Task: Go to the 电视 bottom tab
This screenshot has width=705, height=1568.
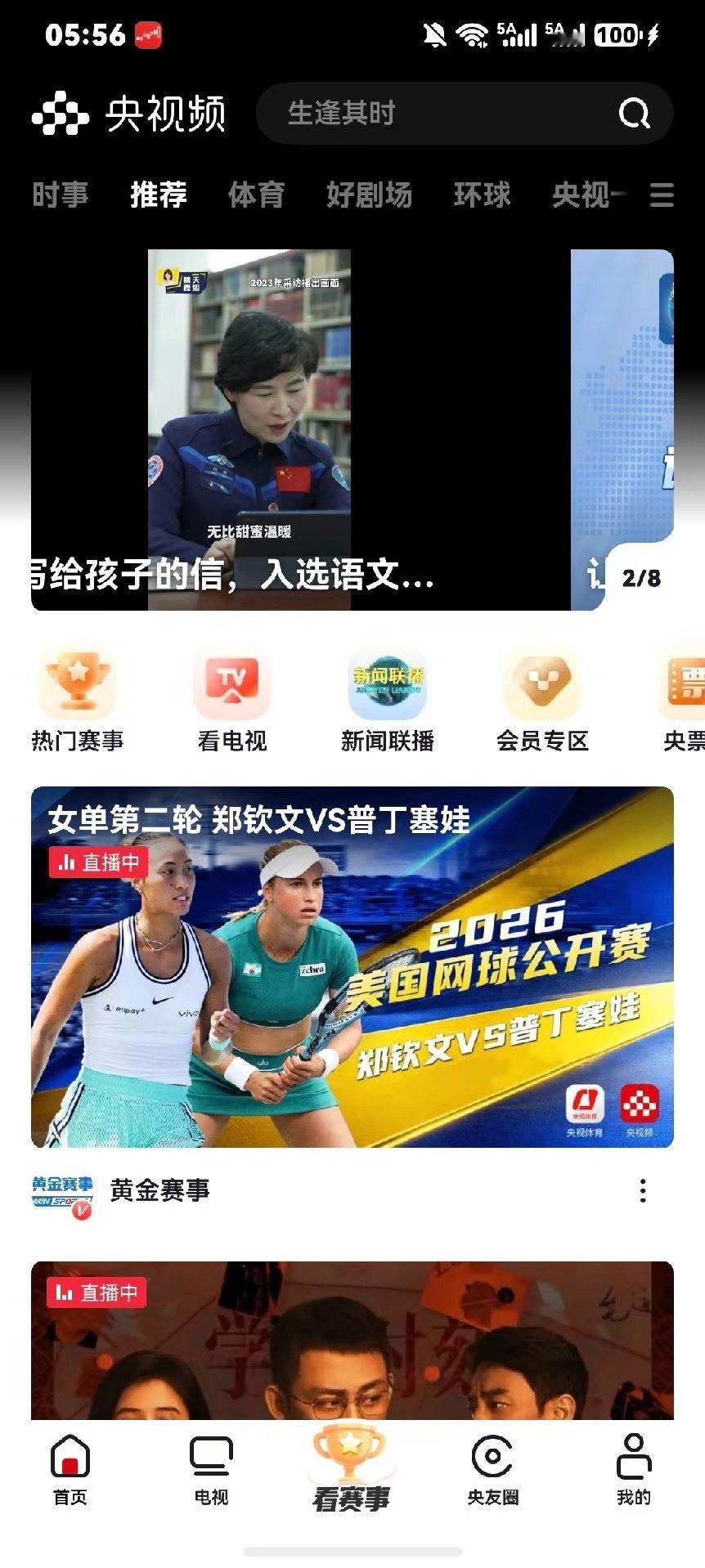Action: (211, 1471)
